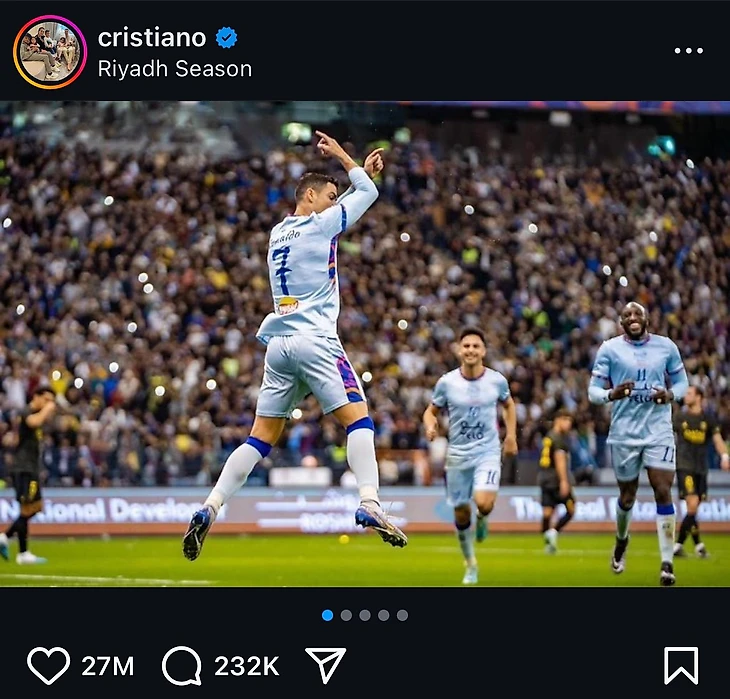Open cristiano's story from the profile picture

[50, 52]
